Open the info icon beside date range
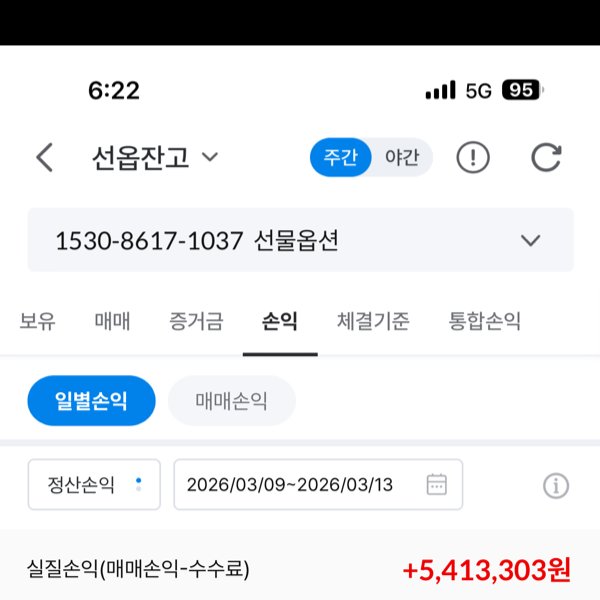 point(556,486)
